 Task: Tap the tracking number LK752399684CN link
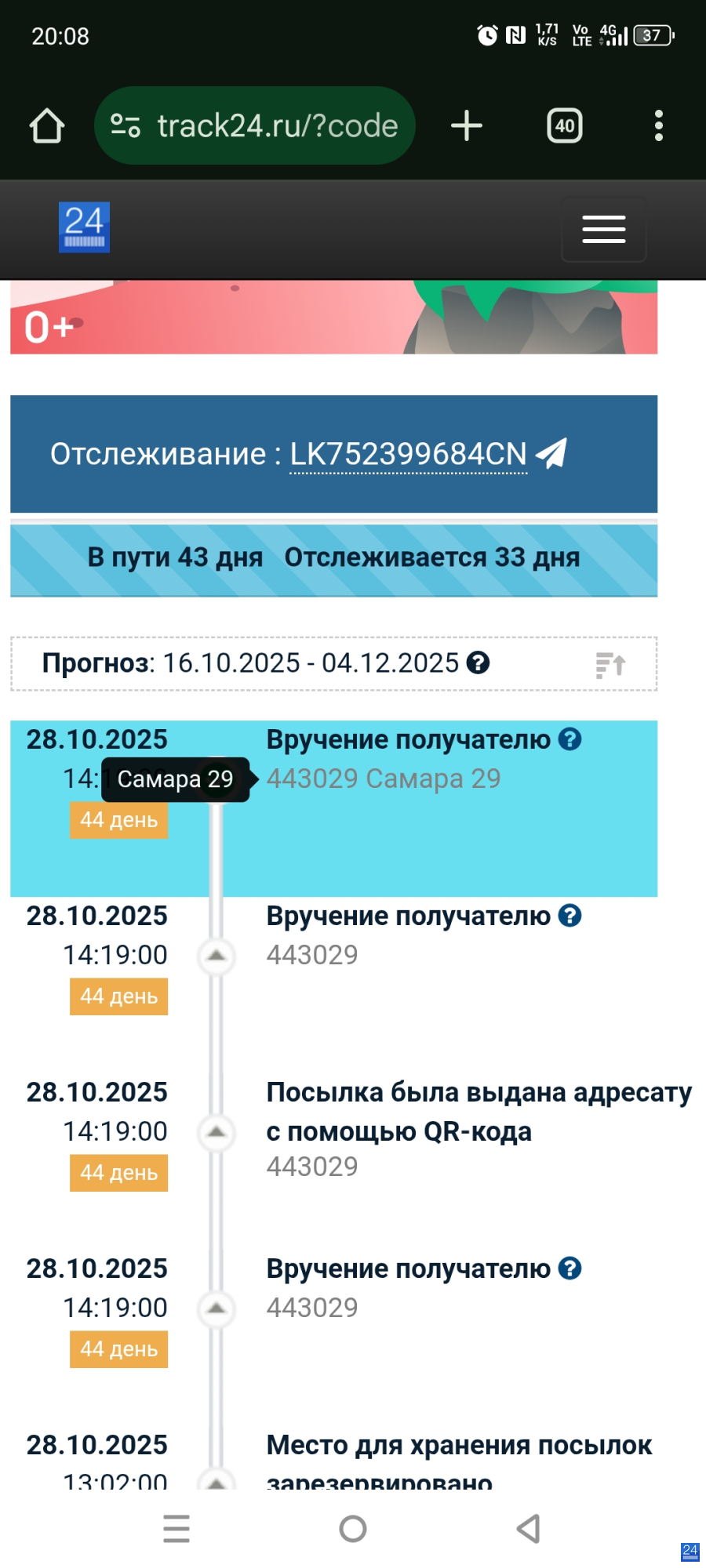click(x=408, y=454)
